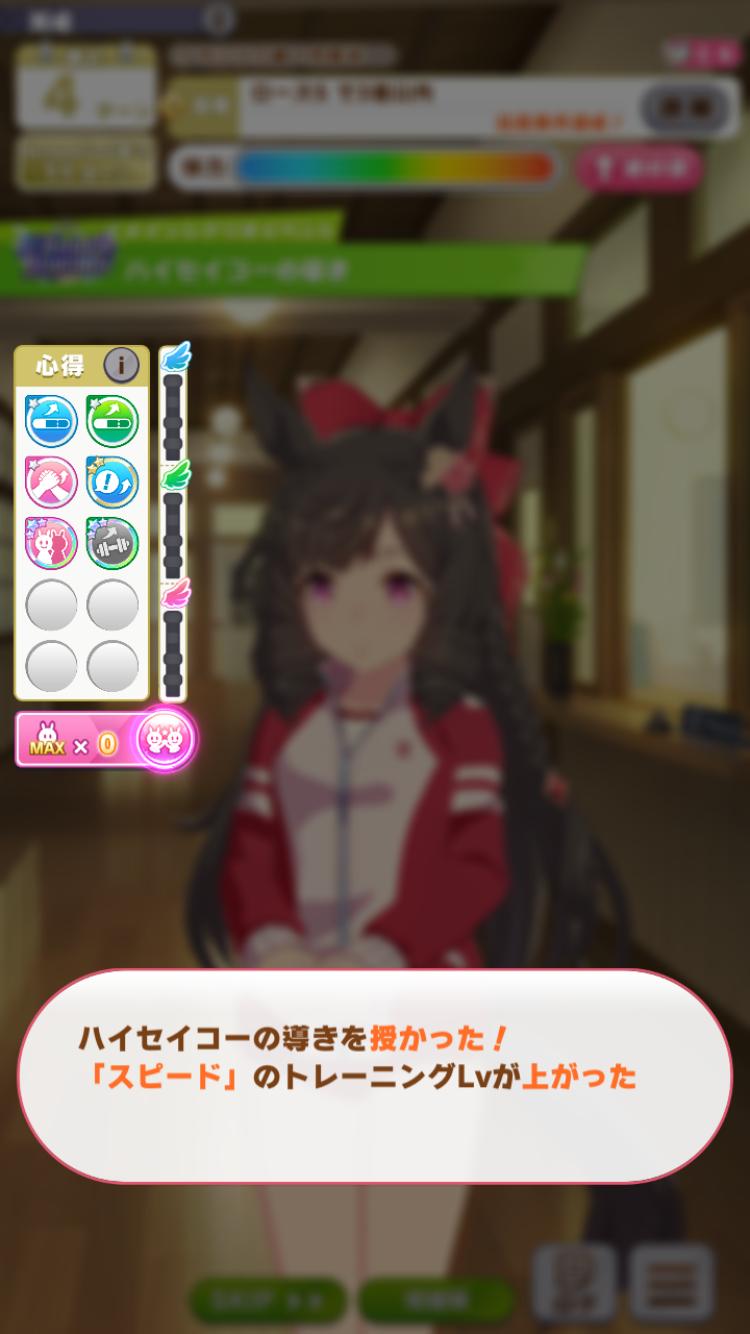Tap the green gauge skill icon
The height and width of the screenshot is (1334, 750).
(x=112, y=420)
